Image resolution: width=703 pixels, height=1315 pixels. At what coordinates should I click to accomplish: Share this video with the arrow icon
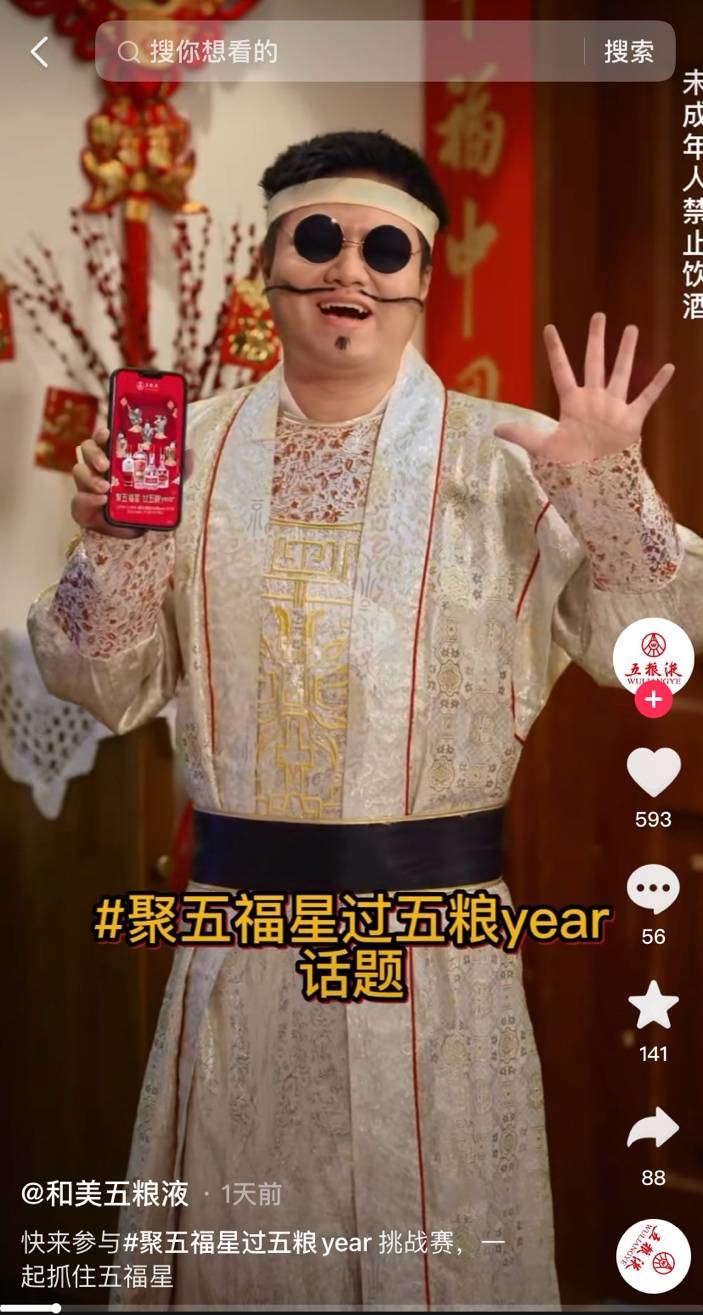click(653, 1129)
